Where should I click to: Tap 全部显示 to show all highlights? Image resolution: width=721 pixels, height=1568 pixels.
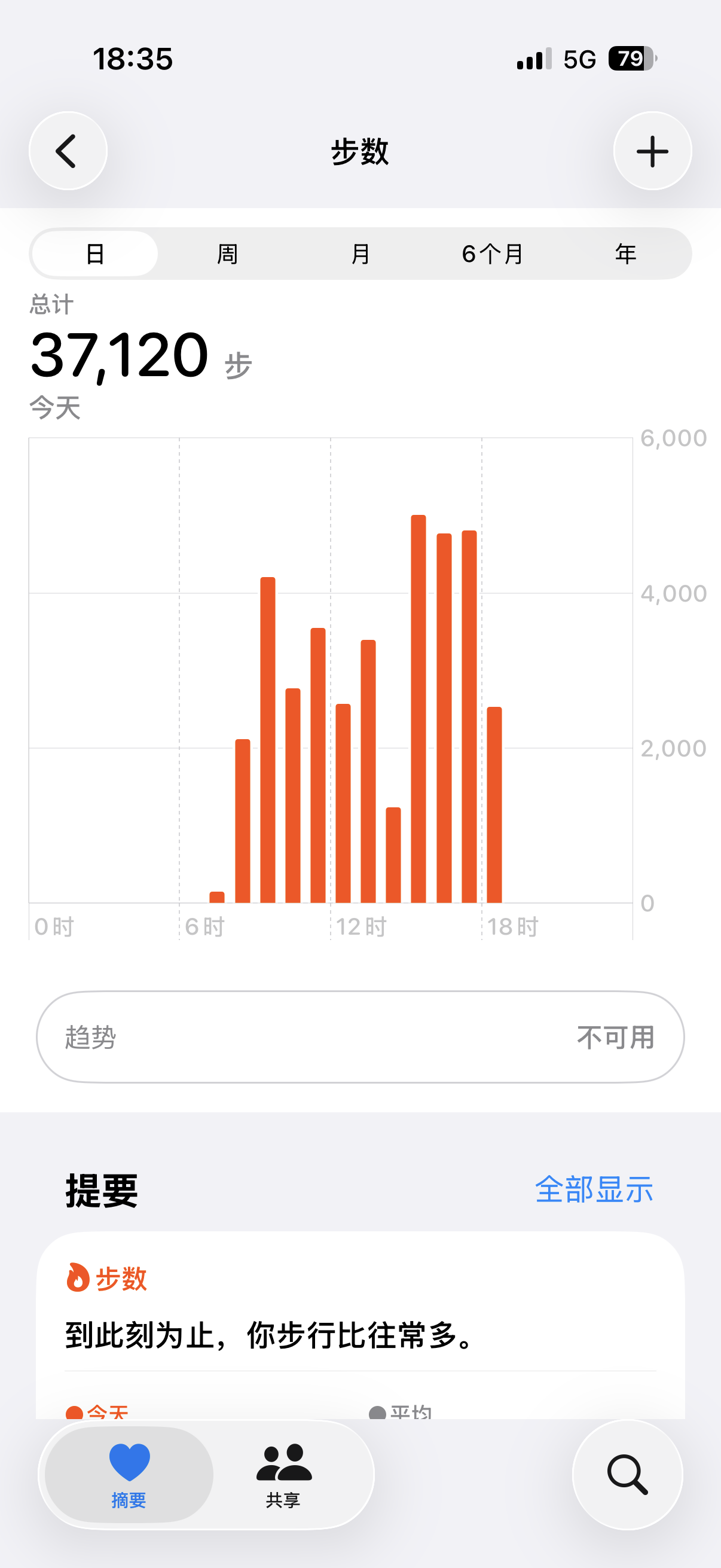coord(594,1189)
